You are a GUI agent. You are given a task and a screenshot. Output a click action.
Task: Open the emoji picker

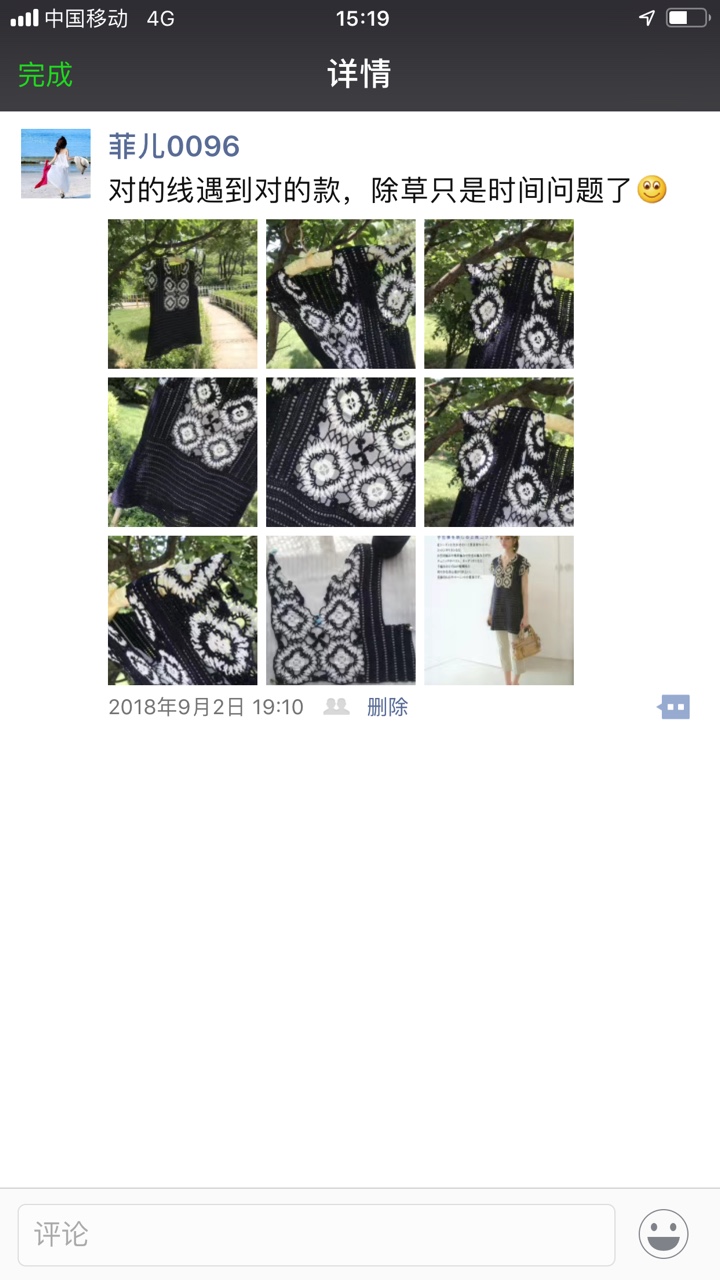pyautogui.click(x=664, y=1235)
